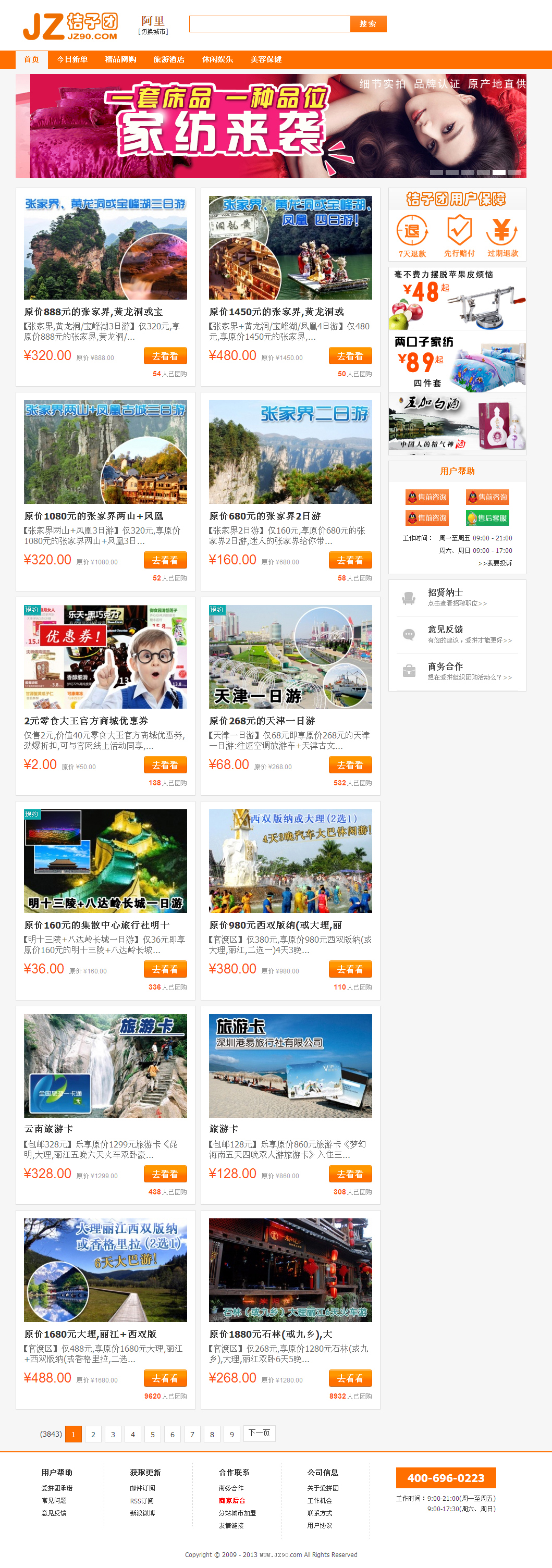Image resolution: width=552 pixels, height=1568 pixels.
Task: Tap 下一页 next page button
Action: pos(259,1433)
